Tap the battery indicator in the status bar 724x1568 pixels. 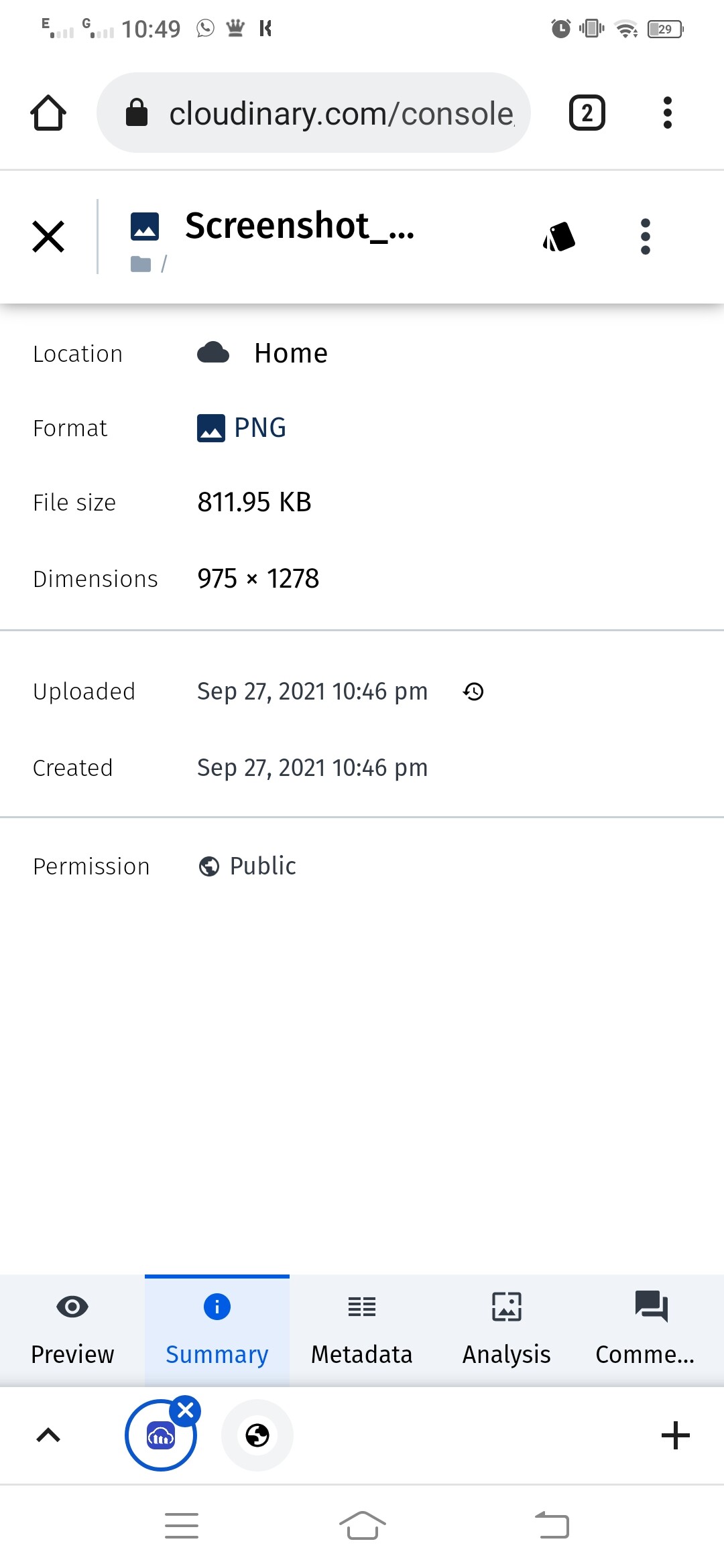[665, 28]
